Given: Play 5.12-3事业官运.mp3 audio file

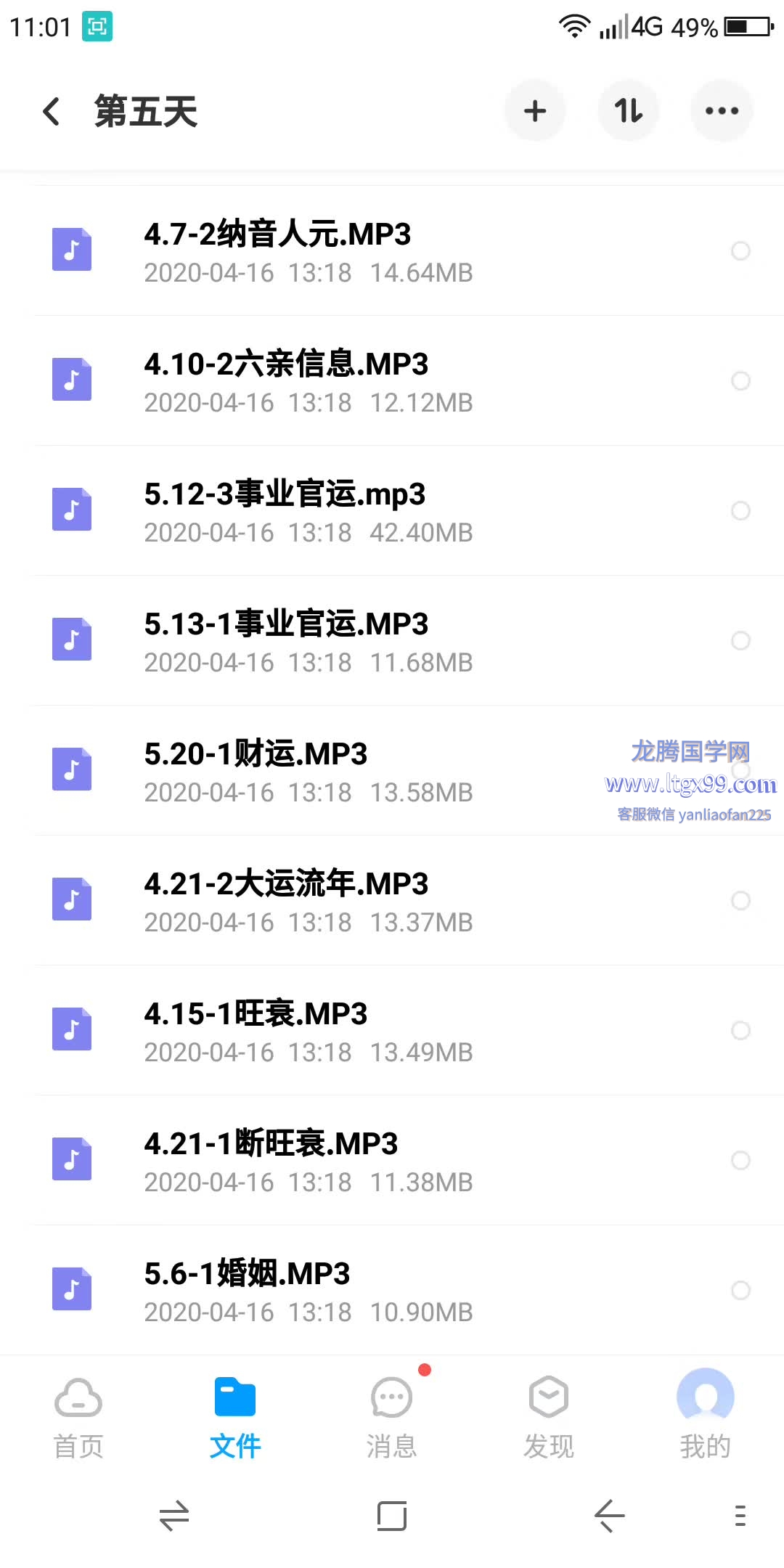Looking at the screenshot, I should (x=392, y=510).
